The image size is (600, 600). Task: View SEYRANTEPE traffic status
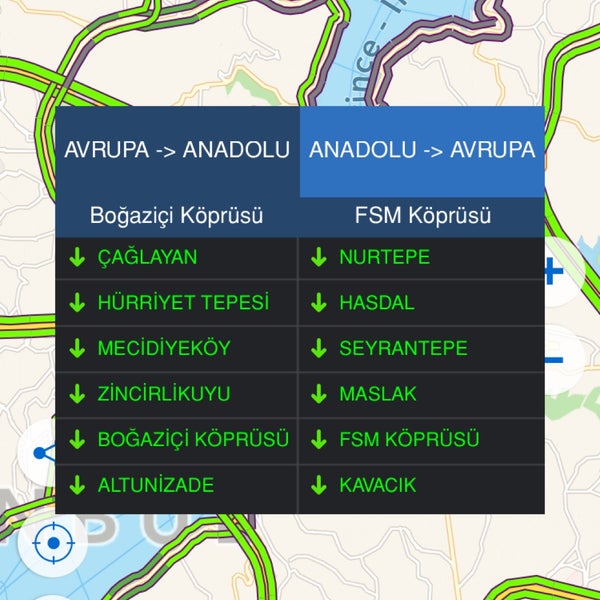(421, 349)
